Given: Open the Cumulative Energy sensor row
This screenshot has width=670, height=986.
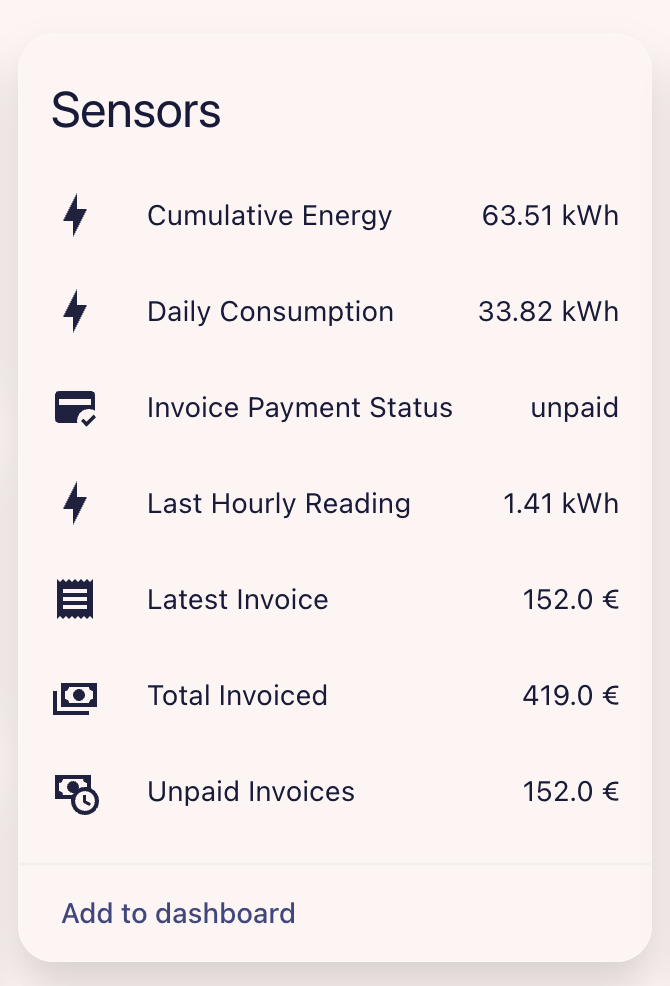Looking at the screenshot, I should point(270,216).
